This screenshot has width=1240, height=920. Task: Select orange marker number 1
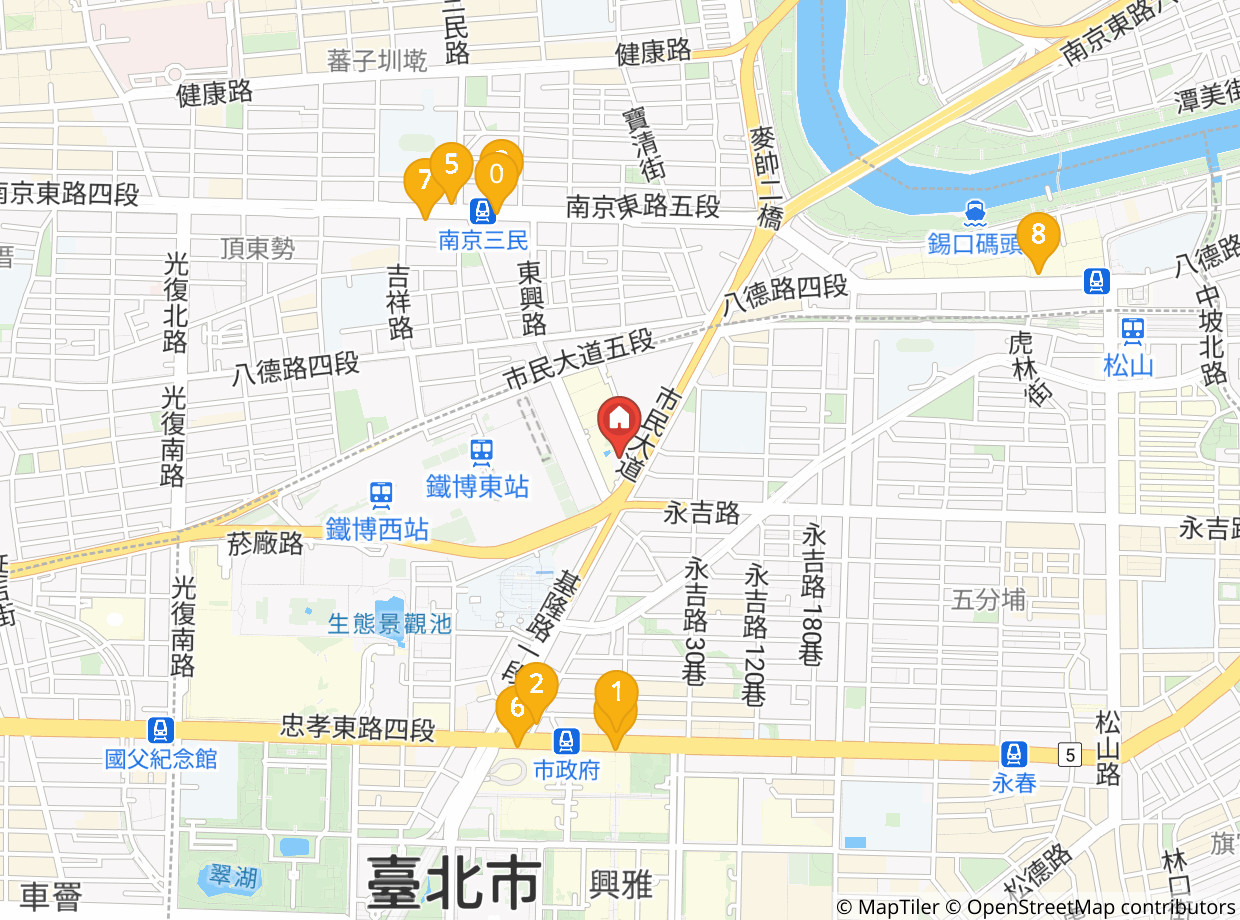617,692
